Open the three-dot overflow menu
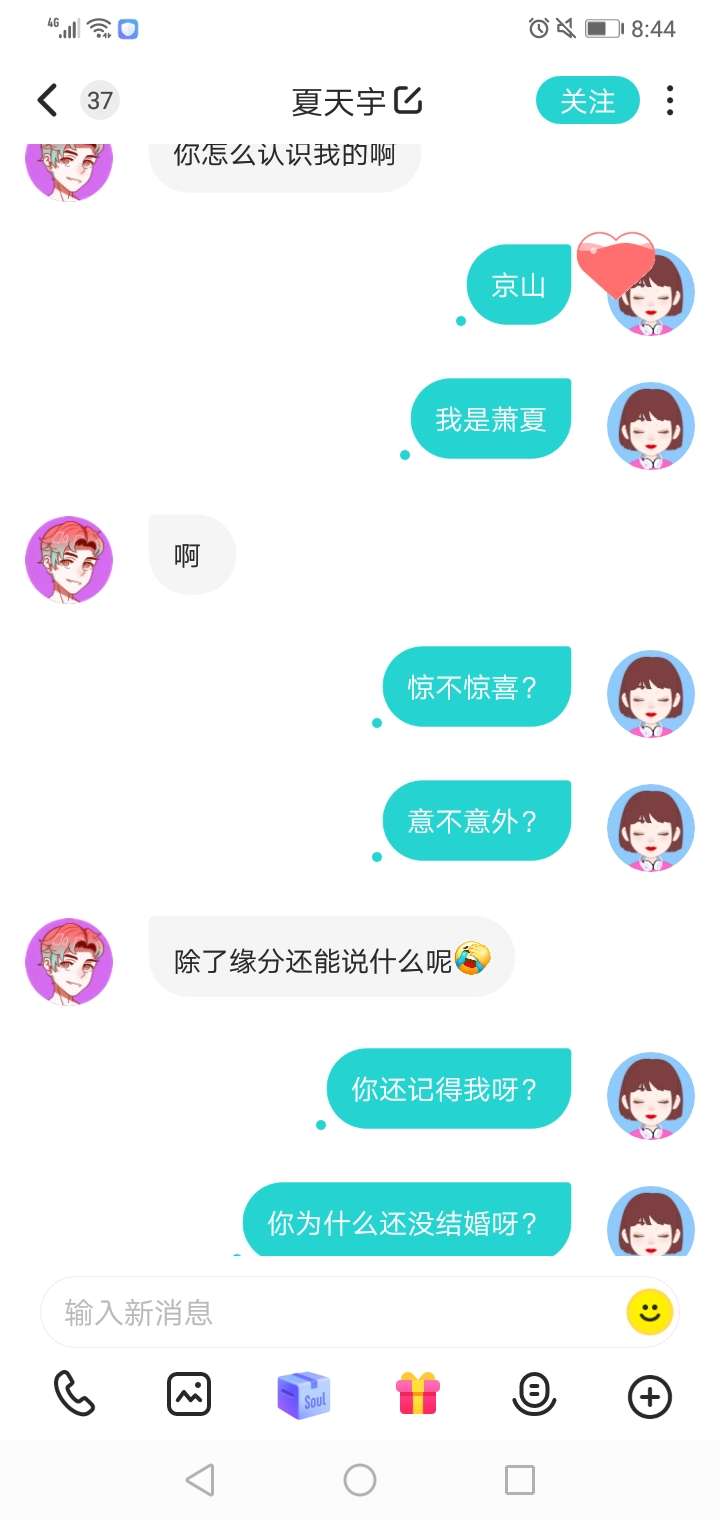 click(670, 101)
